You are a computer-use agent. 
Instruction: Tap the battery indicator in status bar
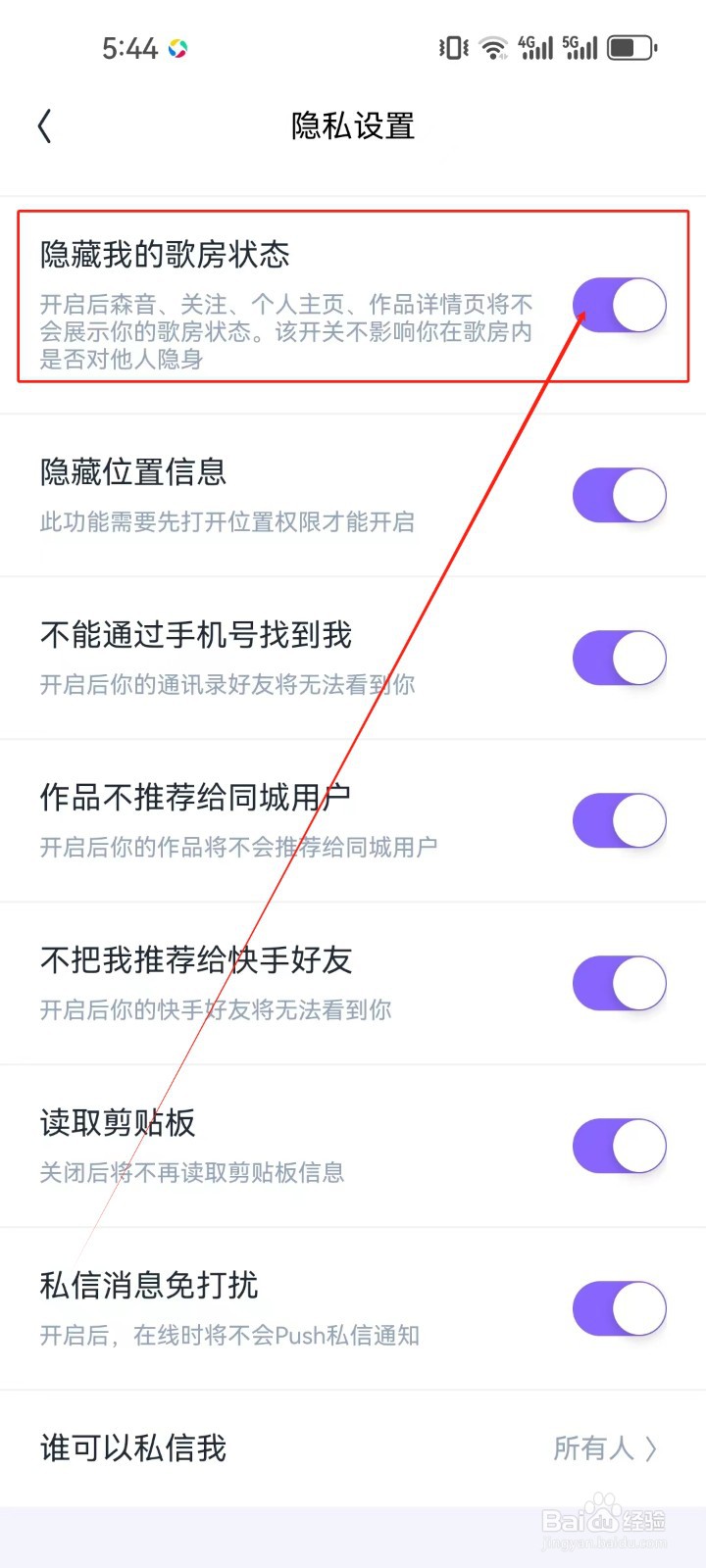[x=630, y=45]
